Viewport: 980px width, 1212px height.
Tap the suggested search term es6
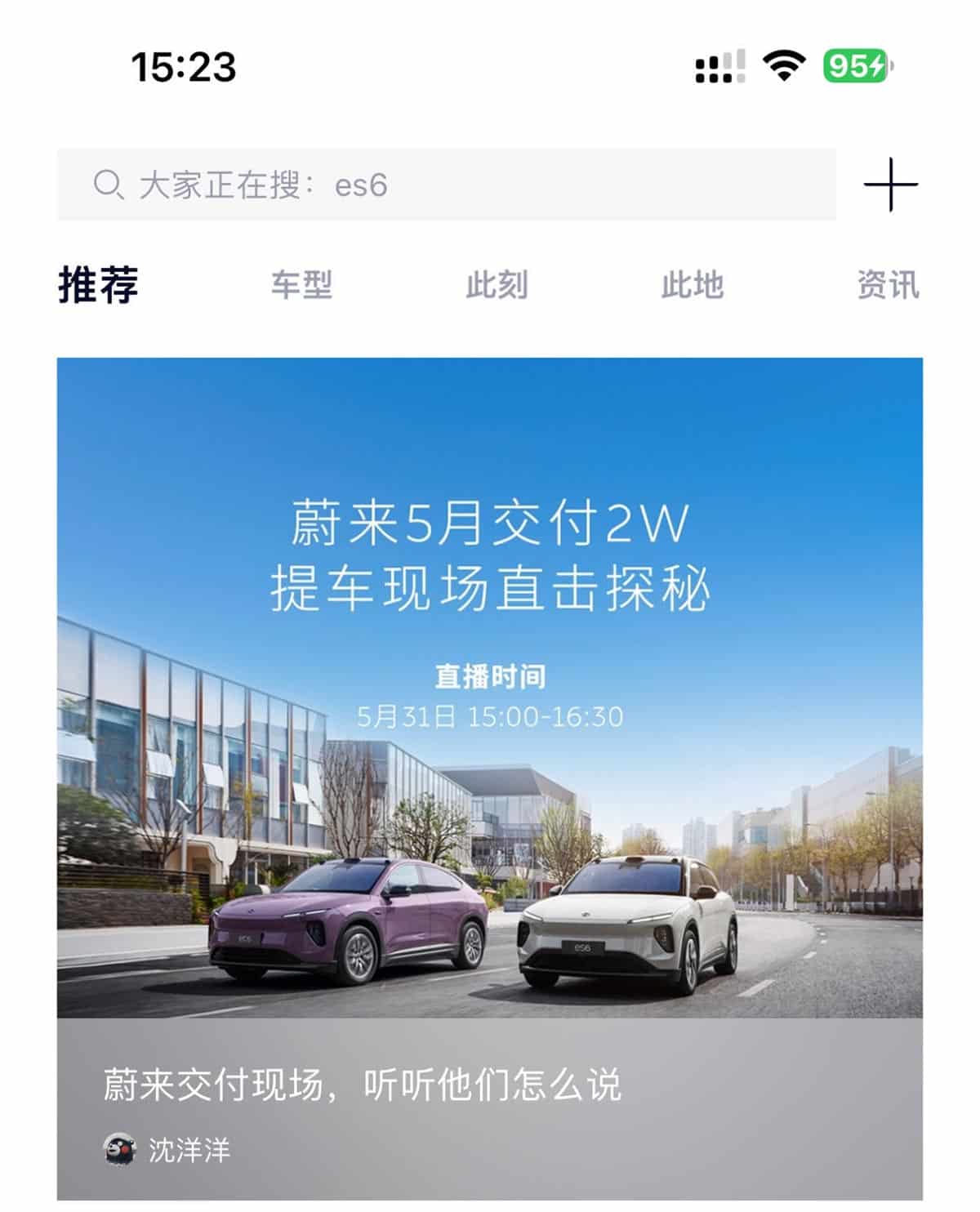(x=363, y=184)
